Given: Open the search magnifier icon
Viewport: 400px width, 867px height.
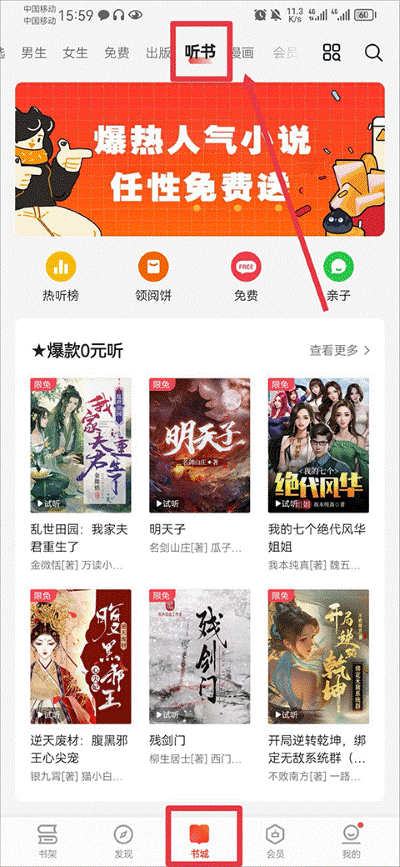Looking at the screenshot, I should tap(373, 53).
